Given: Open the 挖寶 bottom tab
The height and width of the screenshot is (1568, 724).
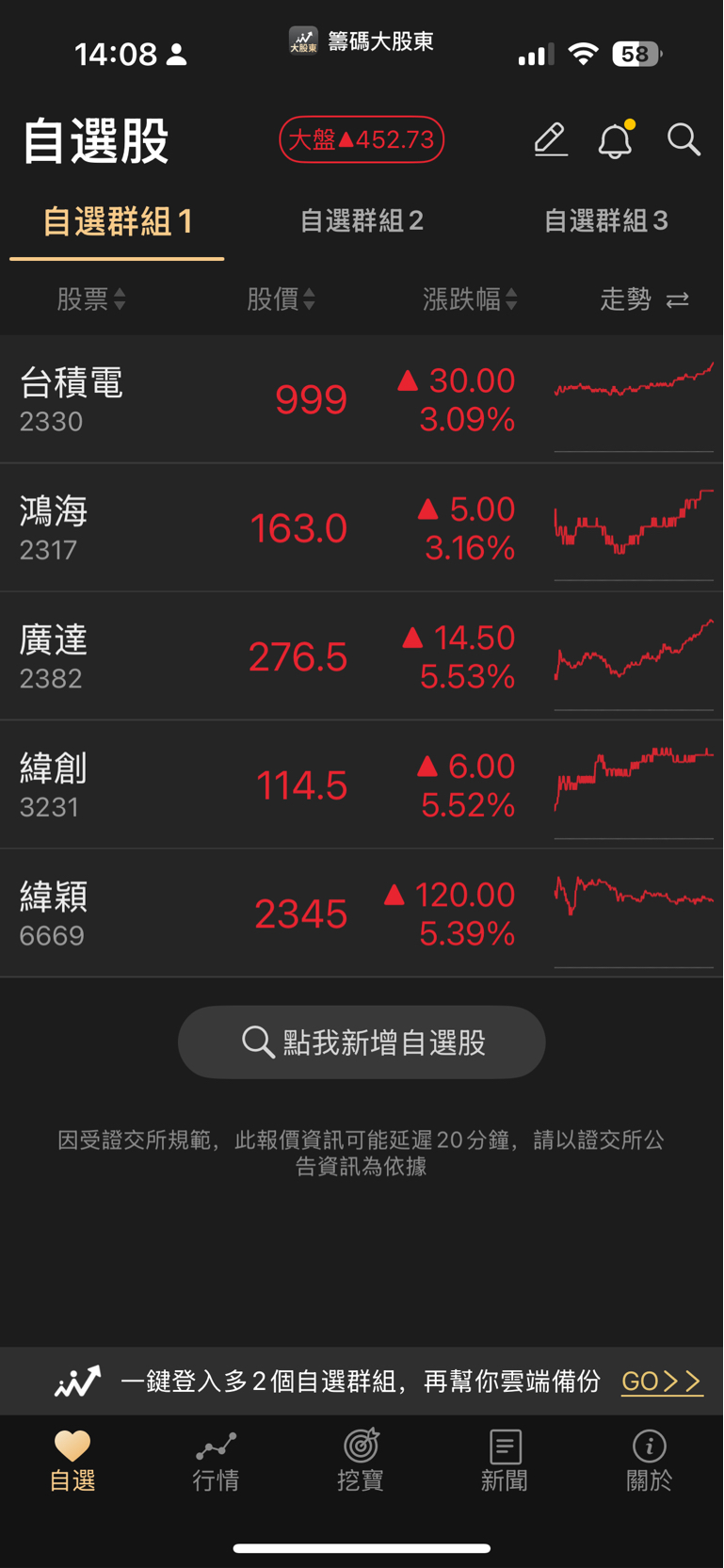Looking at the screenshot, I should click(361, 1461).
